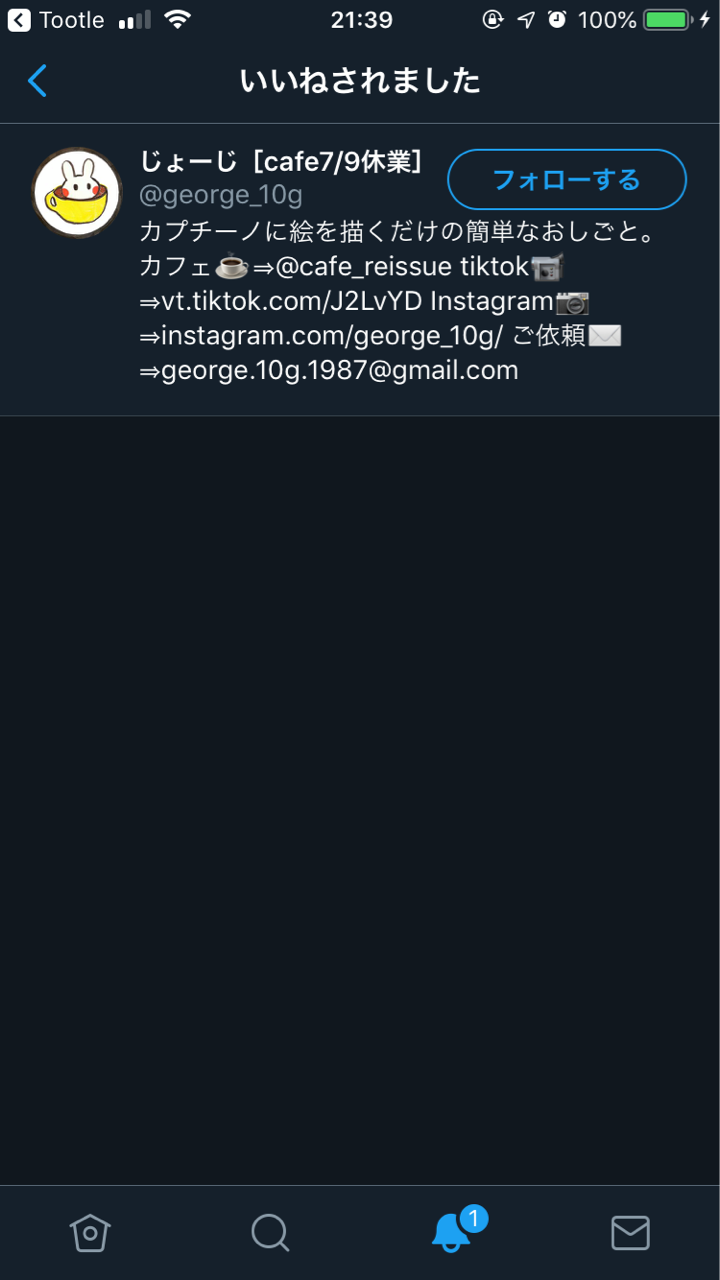Switch to the Search tab

click(270, 1232)
